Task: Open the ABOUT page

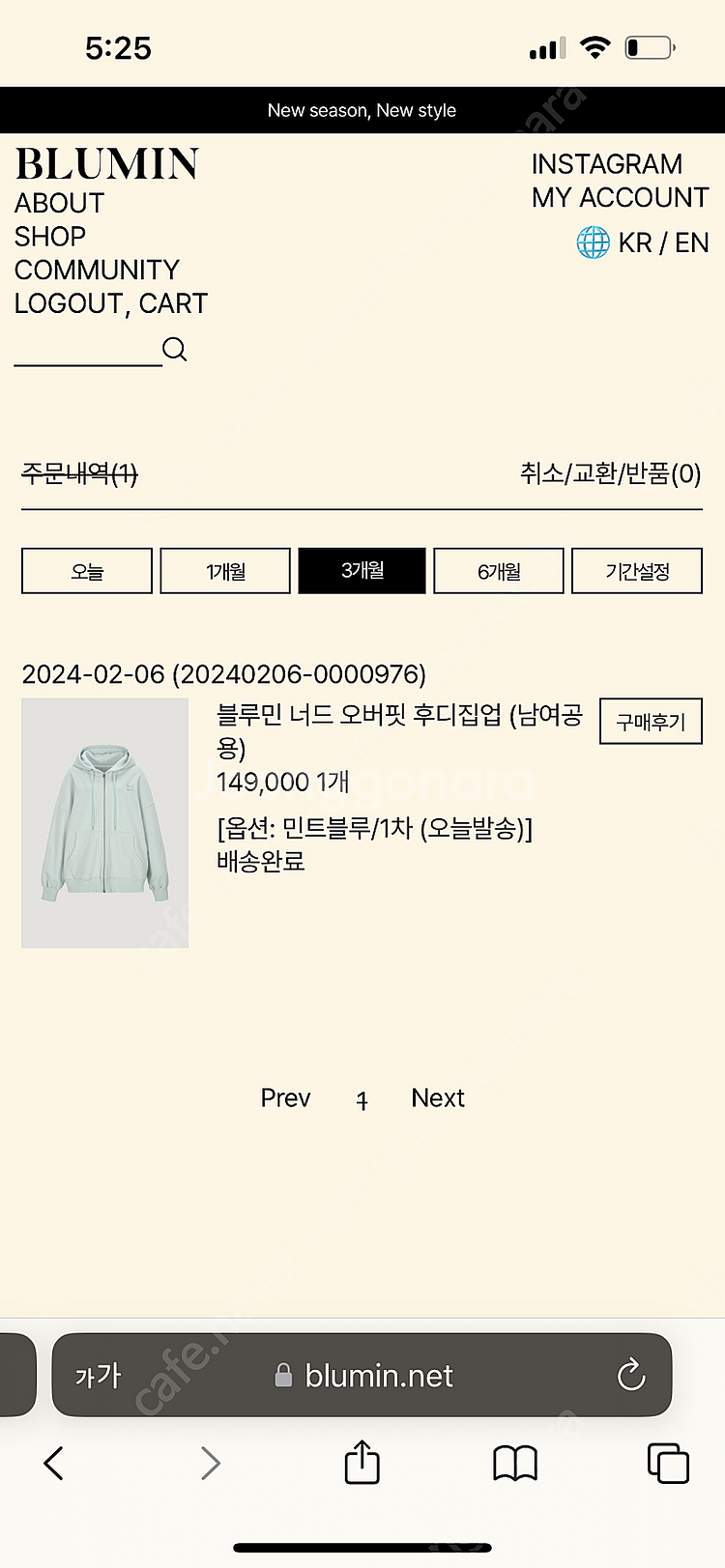Action: pyautogui.click(x=59, y=204)
